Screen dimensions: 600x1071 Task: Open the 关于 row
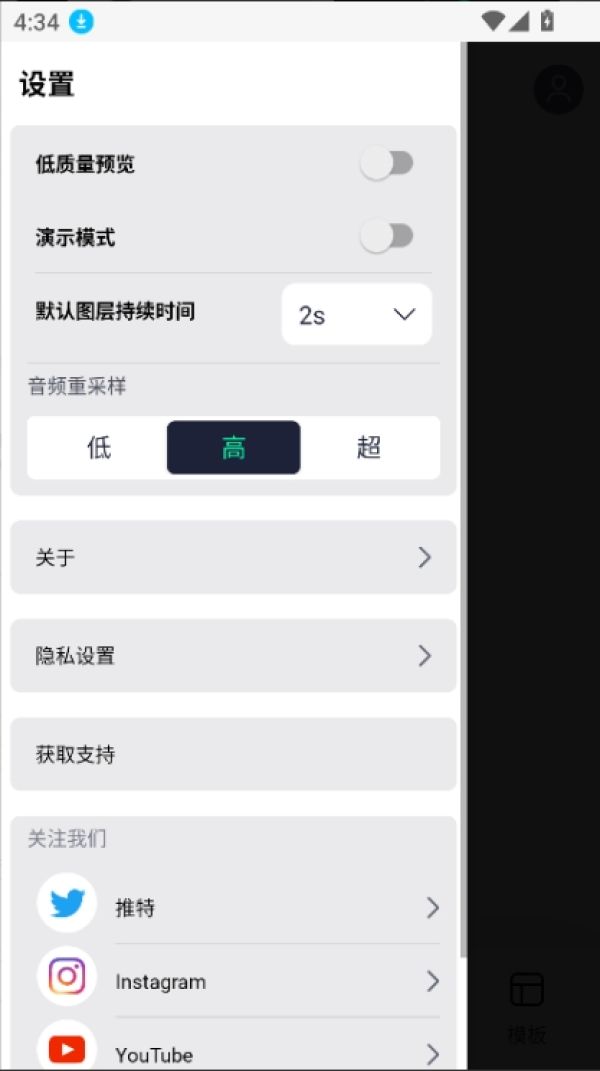(234, 557)
